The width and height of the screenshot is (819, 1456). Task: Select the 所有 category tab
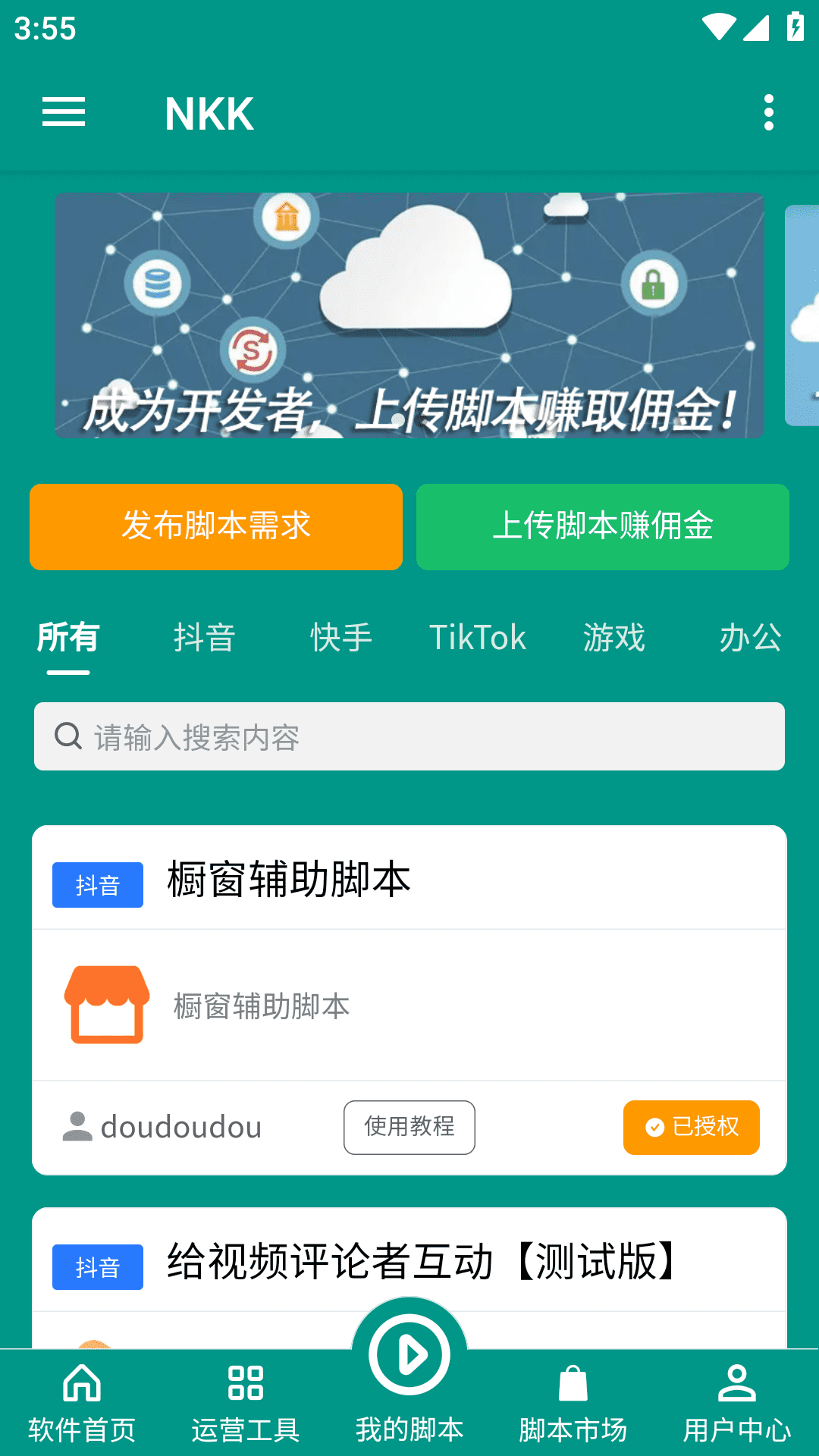[x=68, y=637]
